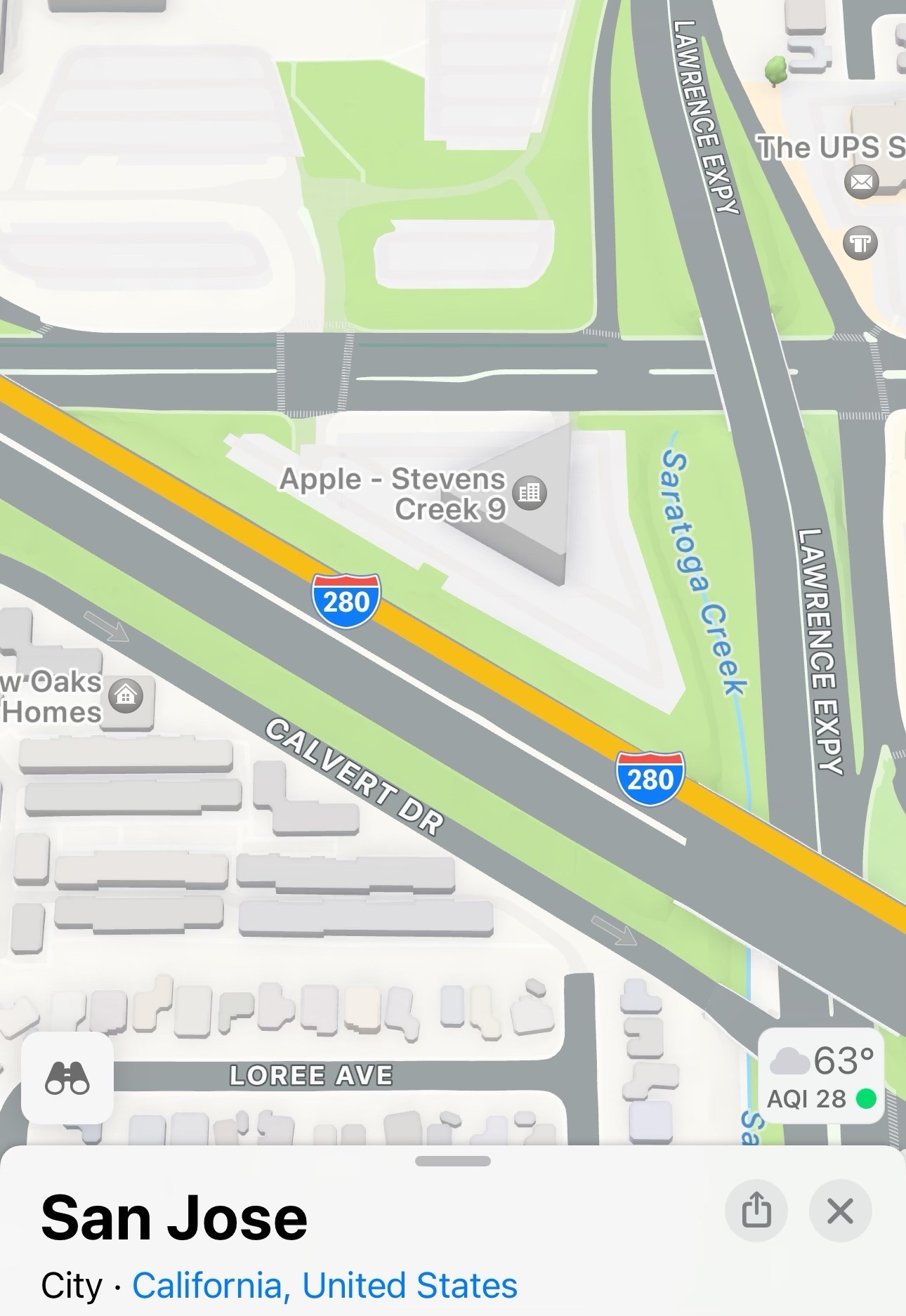Open Look Around with the binoculars button

(67, 1077)
